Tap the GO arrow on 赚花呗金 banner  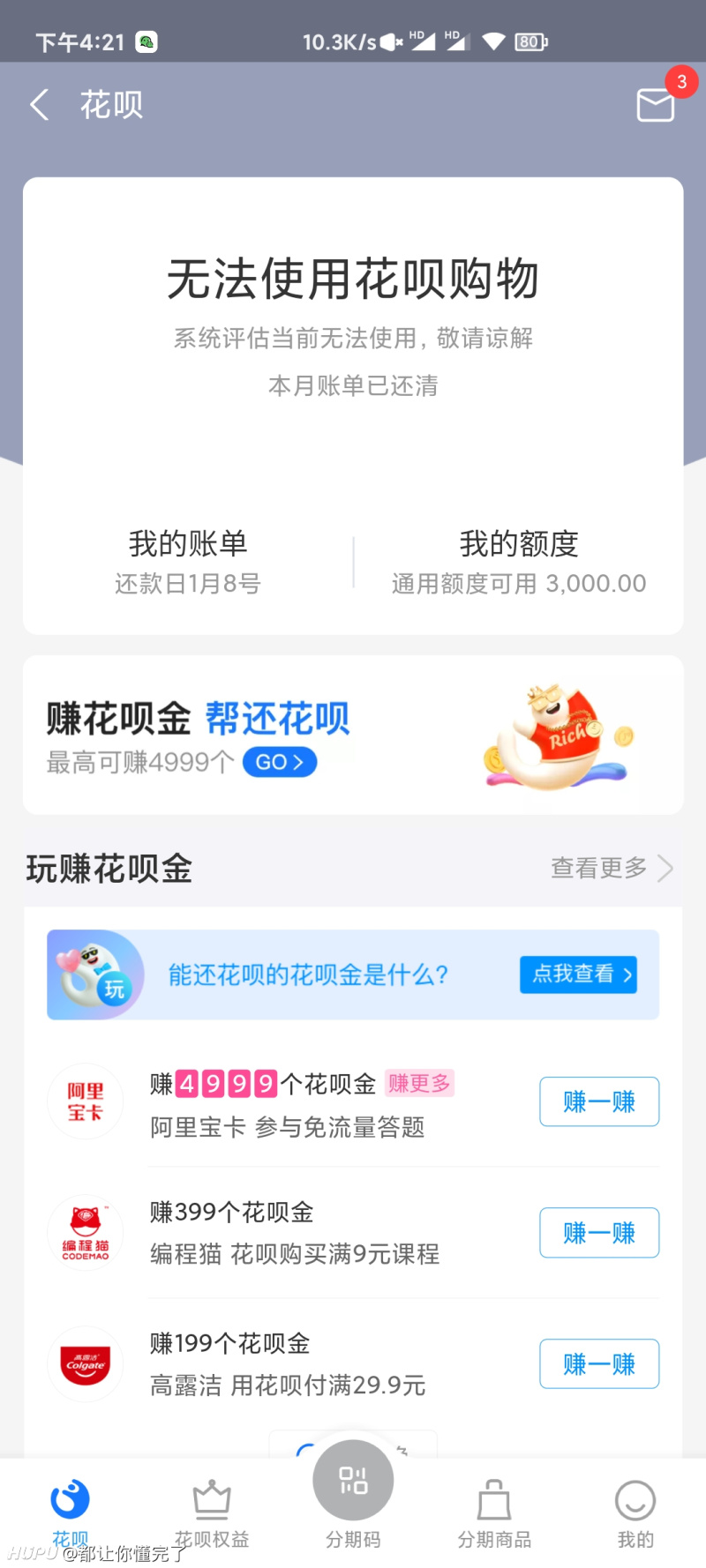click(278, 762)
